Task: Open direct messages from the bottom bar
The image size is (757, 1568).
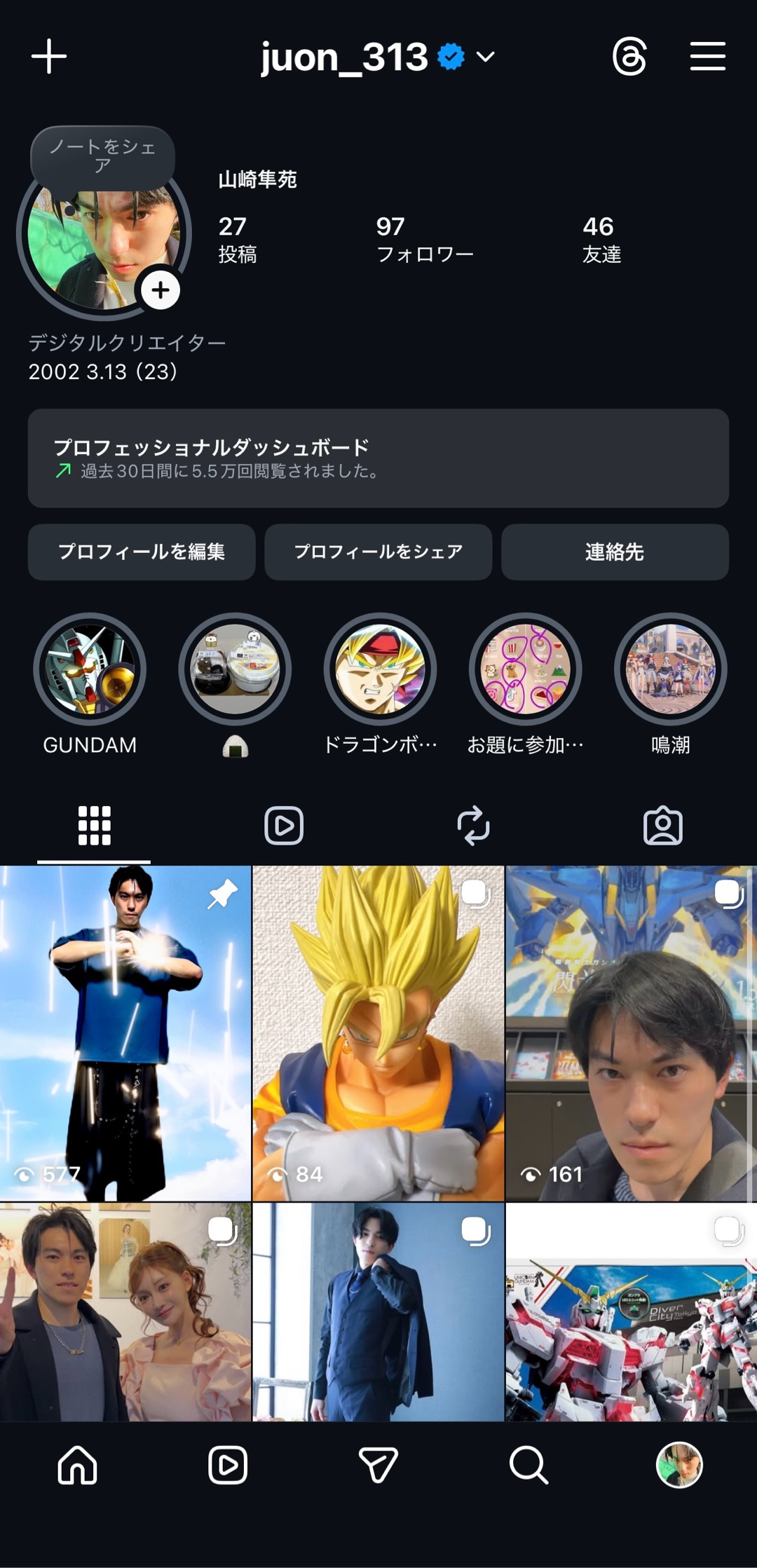Action: click(378, 1465)
